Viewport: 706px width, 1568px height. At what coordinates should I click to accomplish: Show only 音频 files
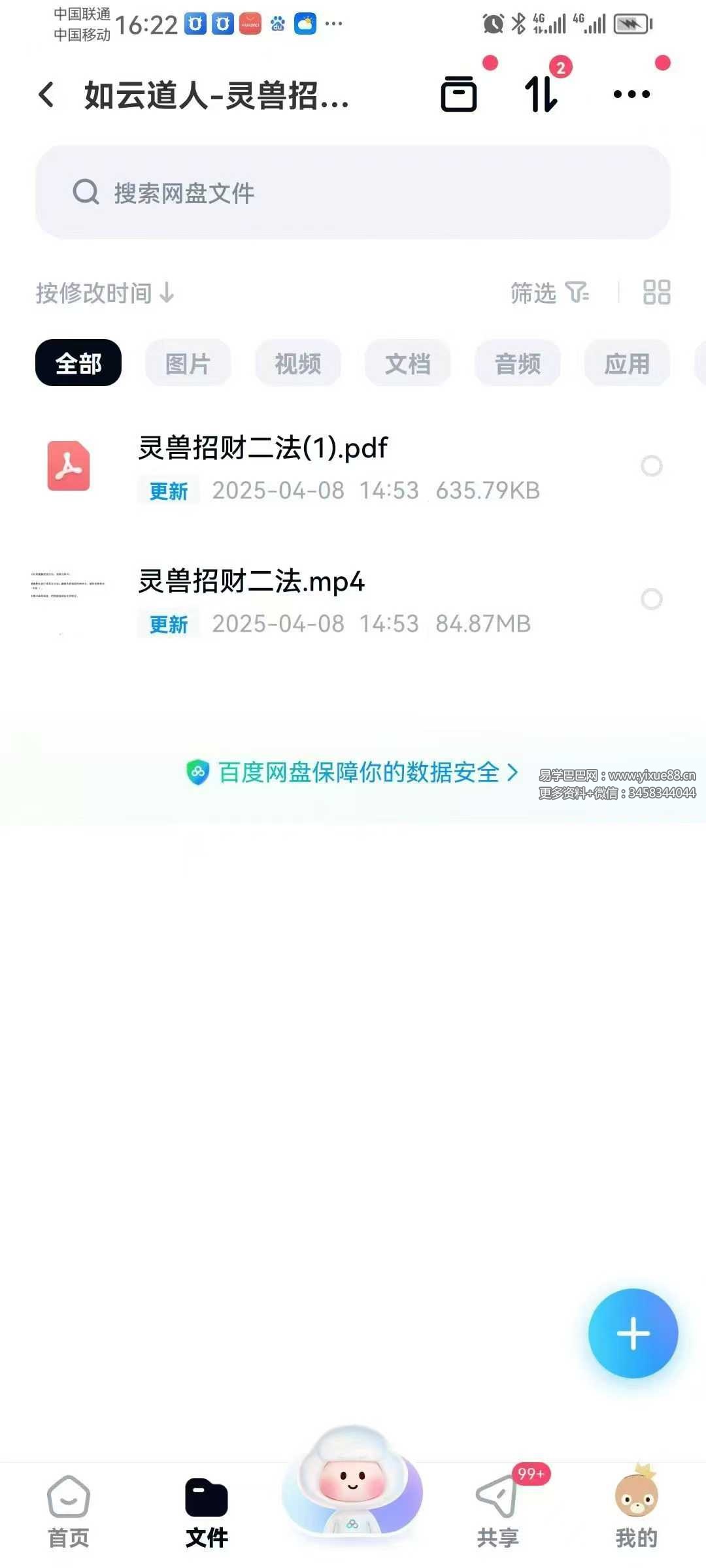point(518,363)
